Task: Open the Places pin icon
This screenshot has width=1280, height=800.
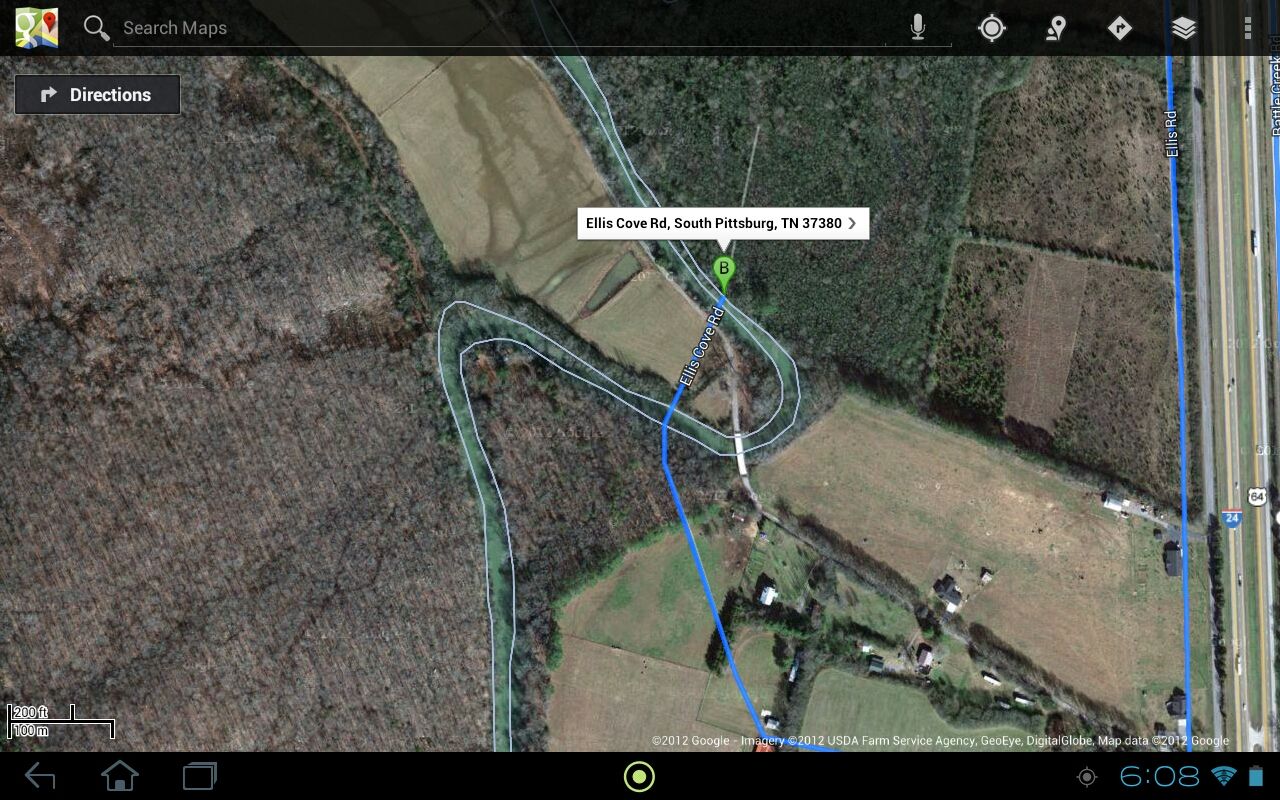Action: coord(1056,28)
